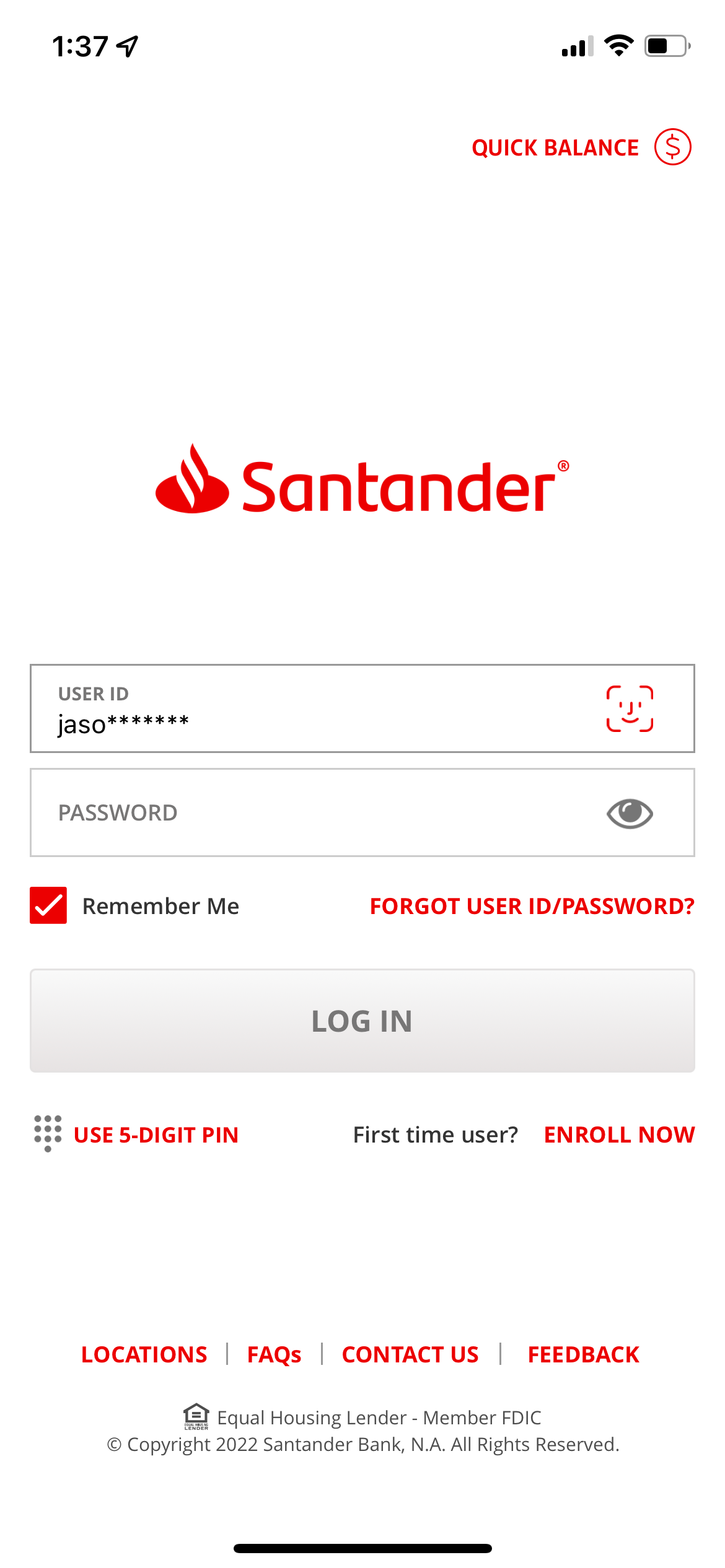Switch to Use 5-Digit PIN login

[x=155, y=1135]
